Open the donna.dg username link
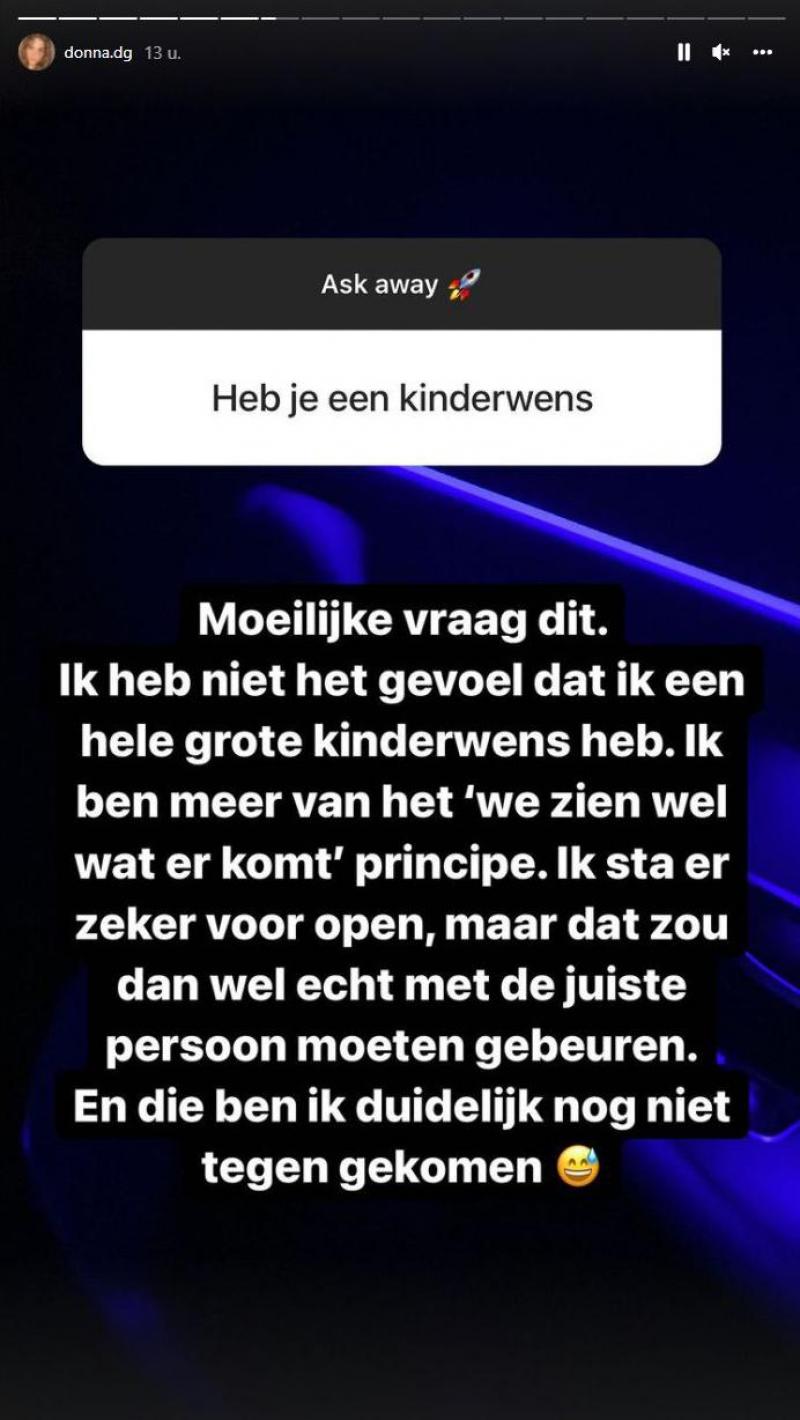 click(97, 52)
